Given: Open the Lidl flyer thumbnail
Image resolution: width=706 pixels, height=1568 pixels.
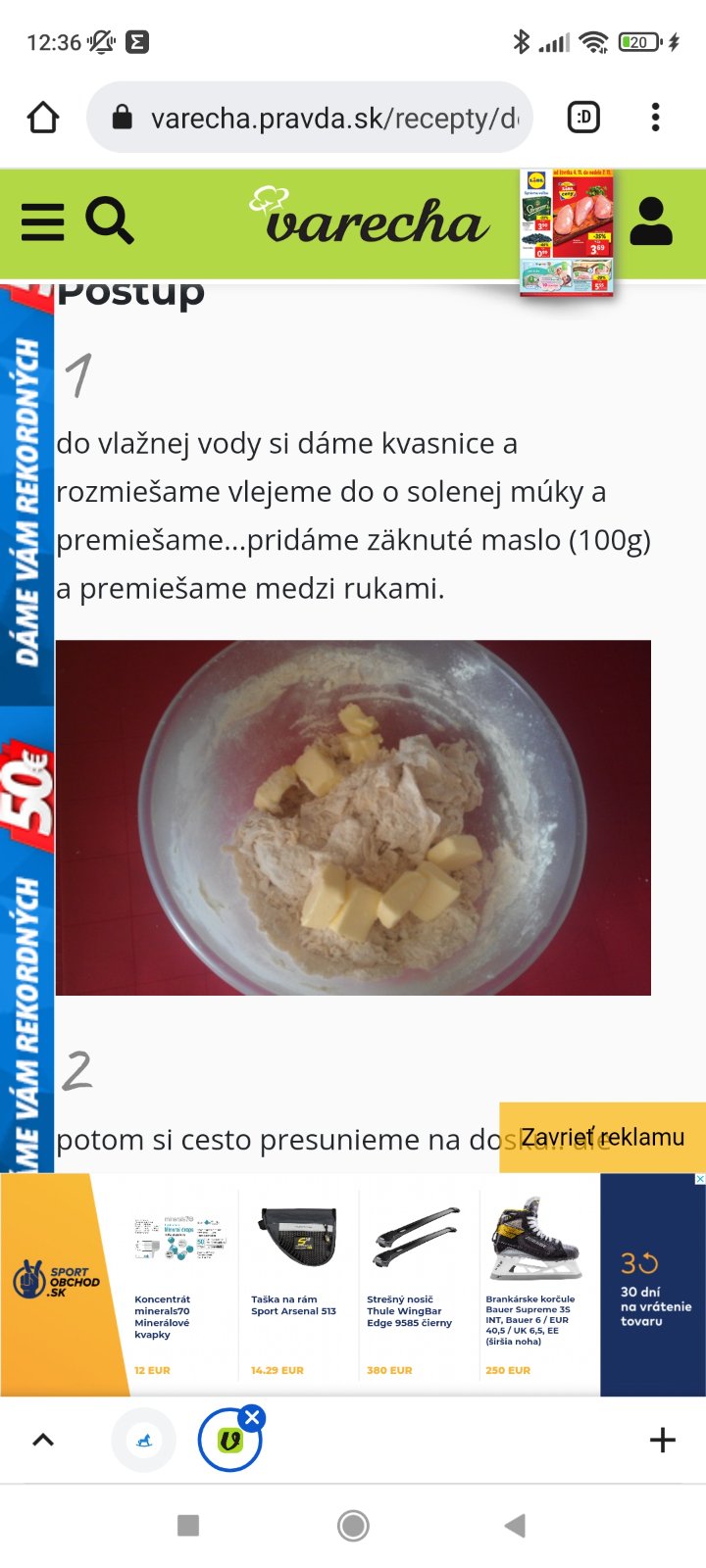Looking at the screenshot, I should coord(566,231).
